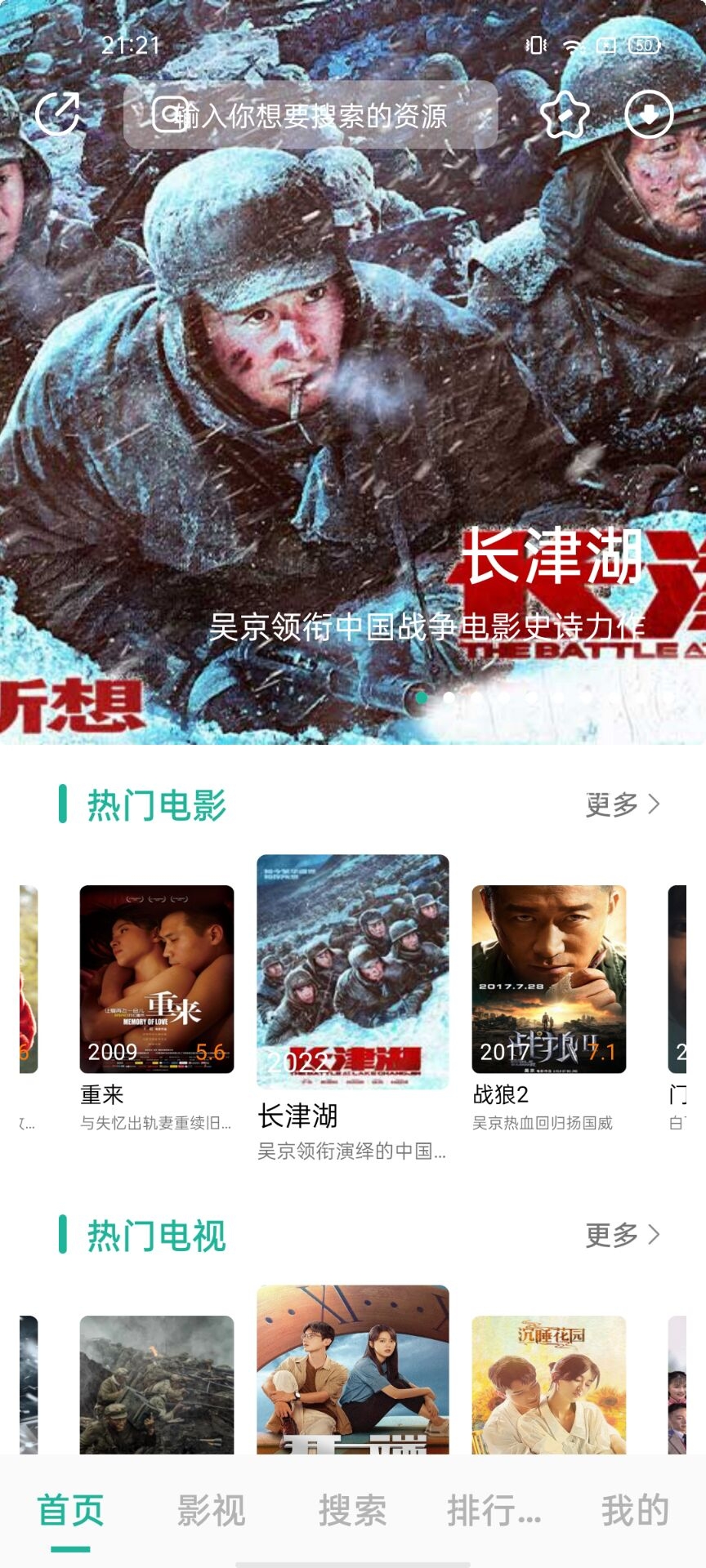Switch to the 我的 tab
The width and height of the screenshot is (706, 1568).
[635, 1511]
